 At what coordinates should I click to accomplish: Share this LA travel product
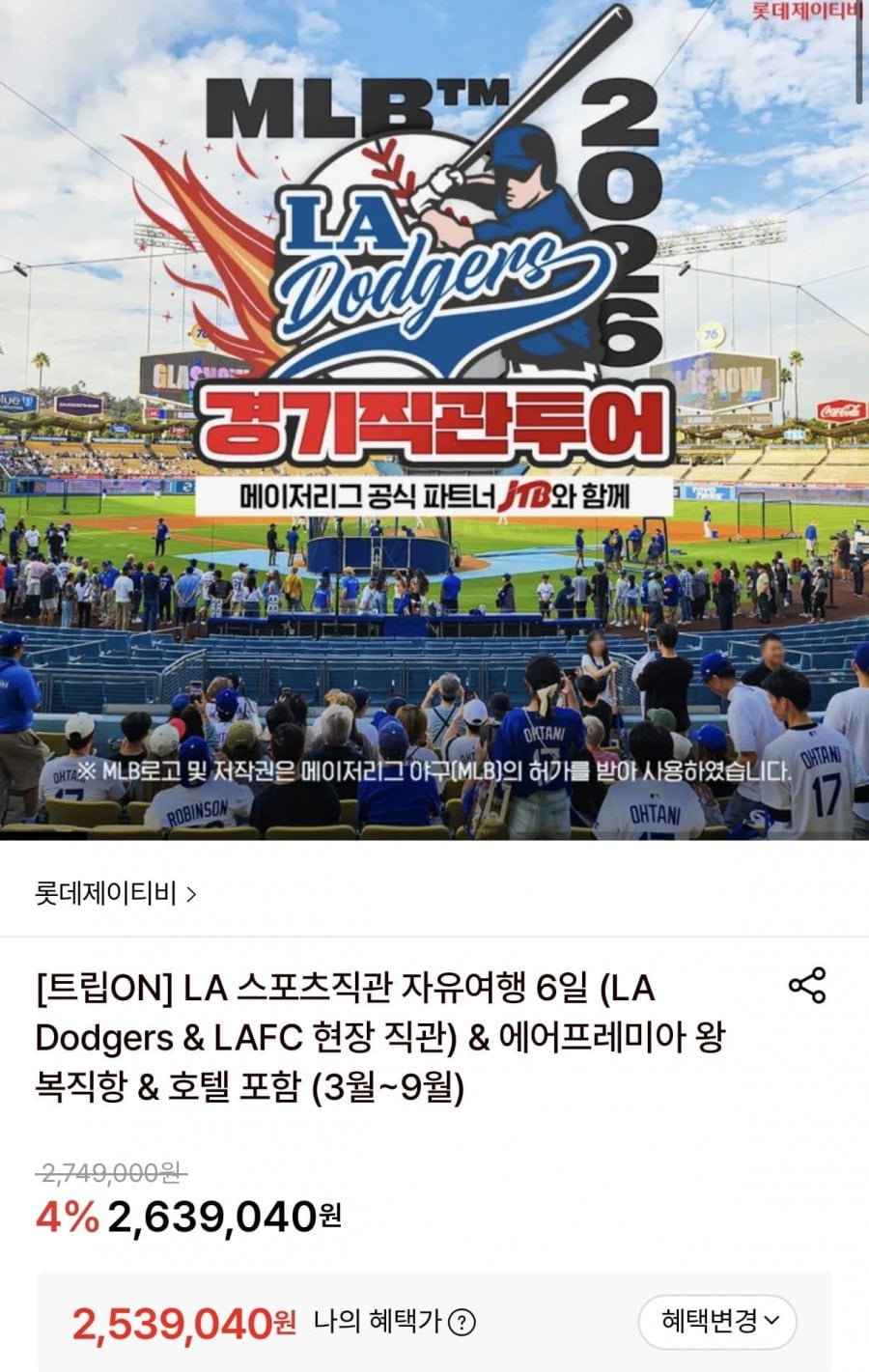pos(807,985)
